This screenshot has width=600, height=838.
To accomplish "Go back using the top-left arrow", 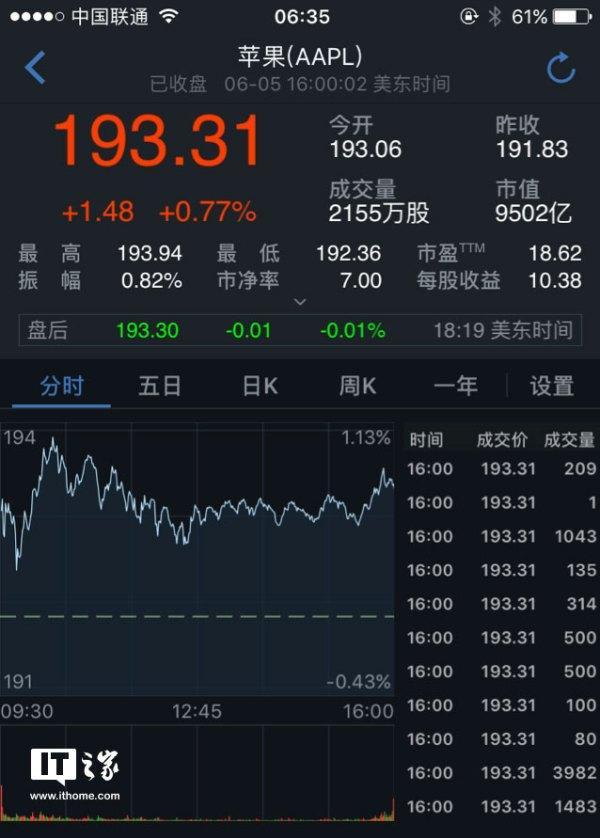I will click(x=35, y=68).
